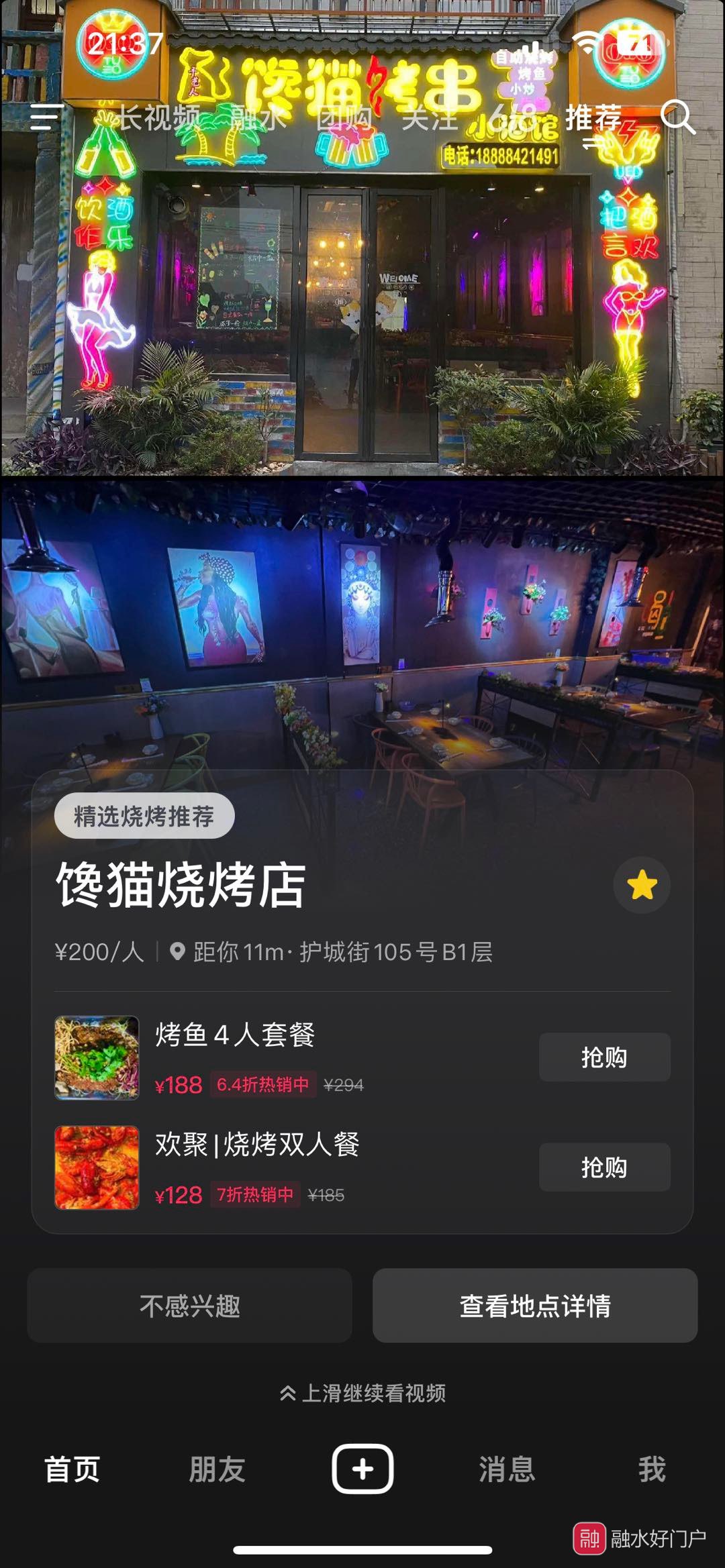Favorite 馋猫烧烤店 with the star icon
Screen dimensions: 725x1568
click(x=642, y=885)
